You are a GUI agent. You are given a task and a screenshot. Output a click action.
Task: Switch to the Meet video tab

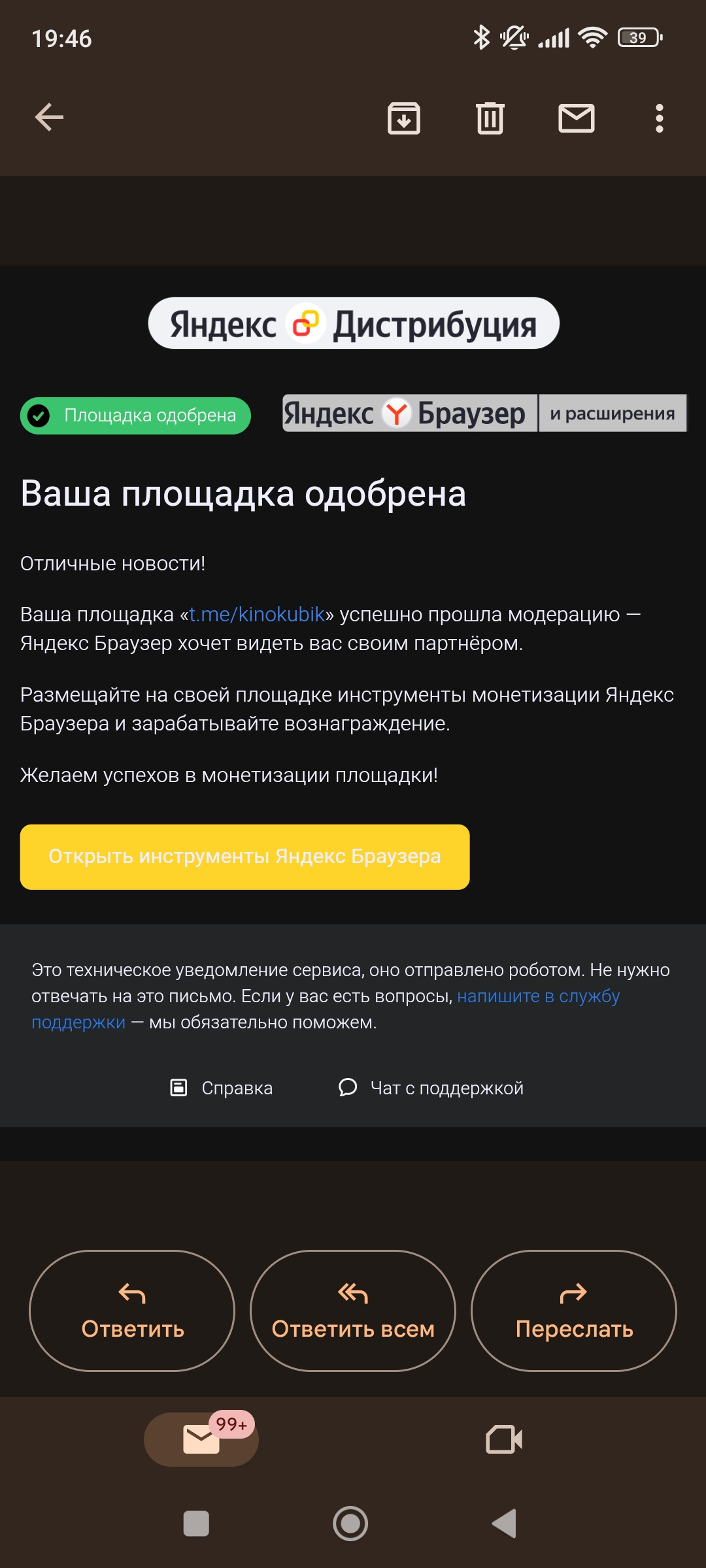pyautogui.click(x=504, y=1439)
